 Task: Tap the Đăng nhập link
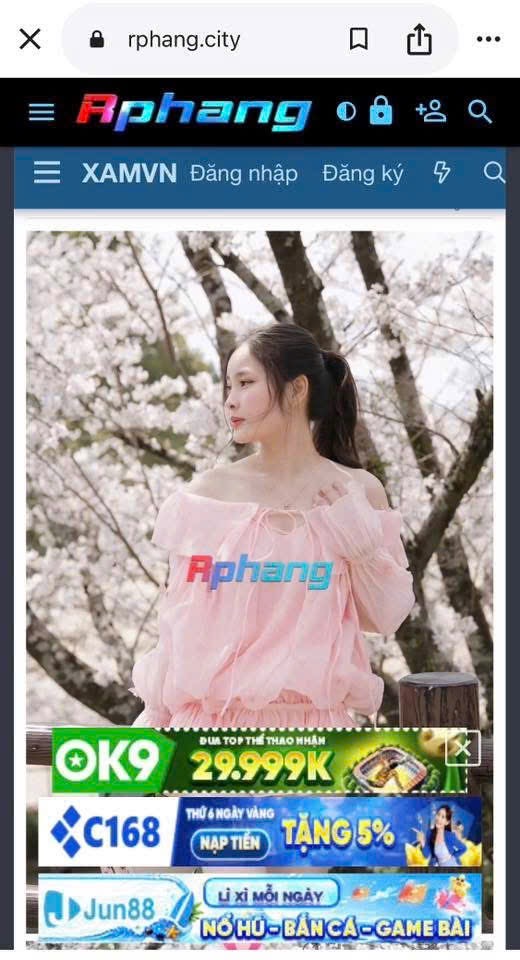click(x=244, y=174)
